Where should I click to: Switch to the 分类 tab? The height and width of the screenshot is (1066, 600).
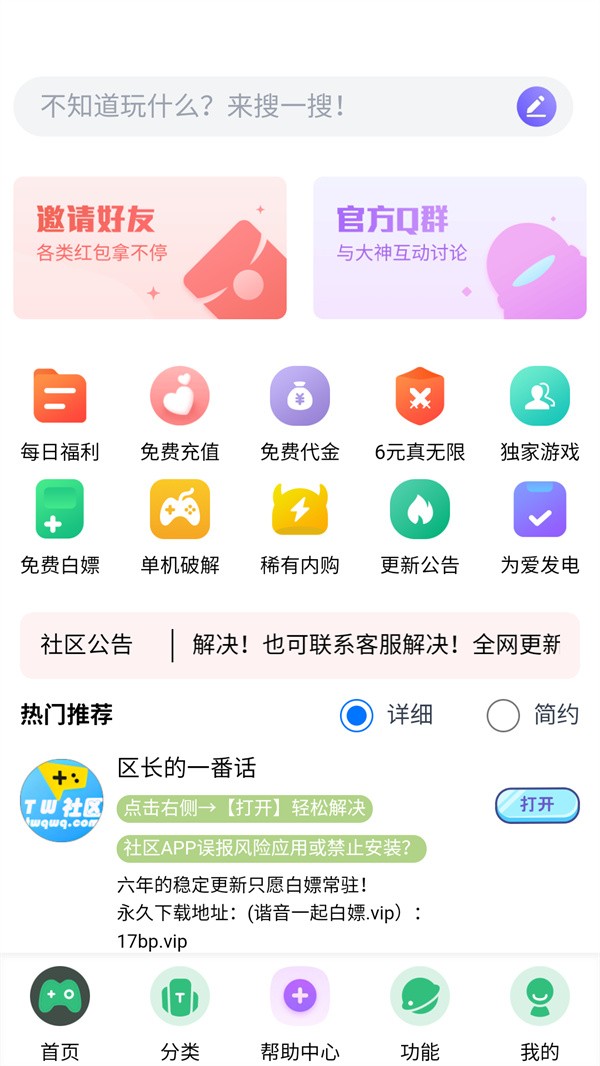click(x=180, y=1010)
